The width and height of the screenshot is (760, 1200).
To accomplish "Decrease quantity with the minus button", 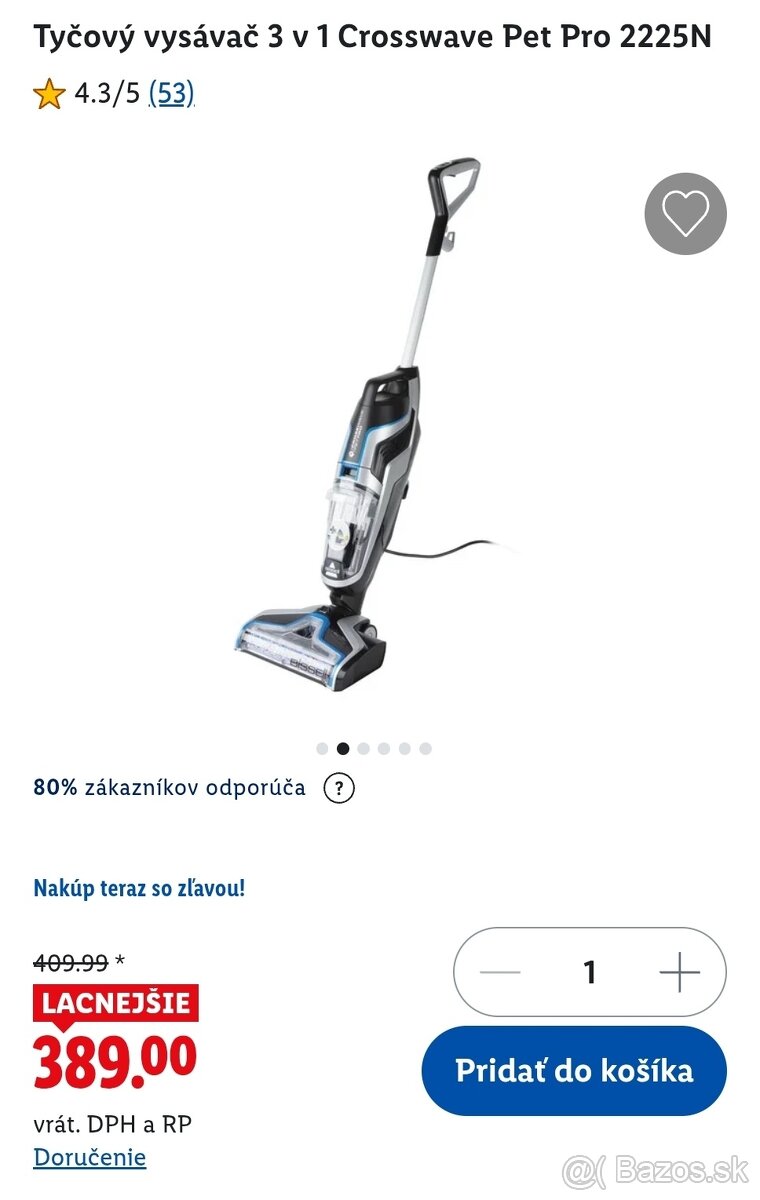I will (500, 972).
